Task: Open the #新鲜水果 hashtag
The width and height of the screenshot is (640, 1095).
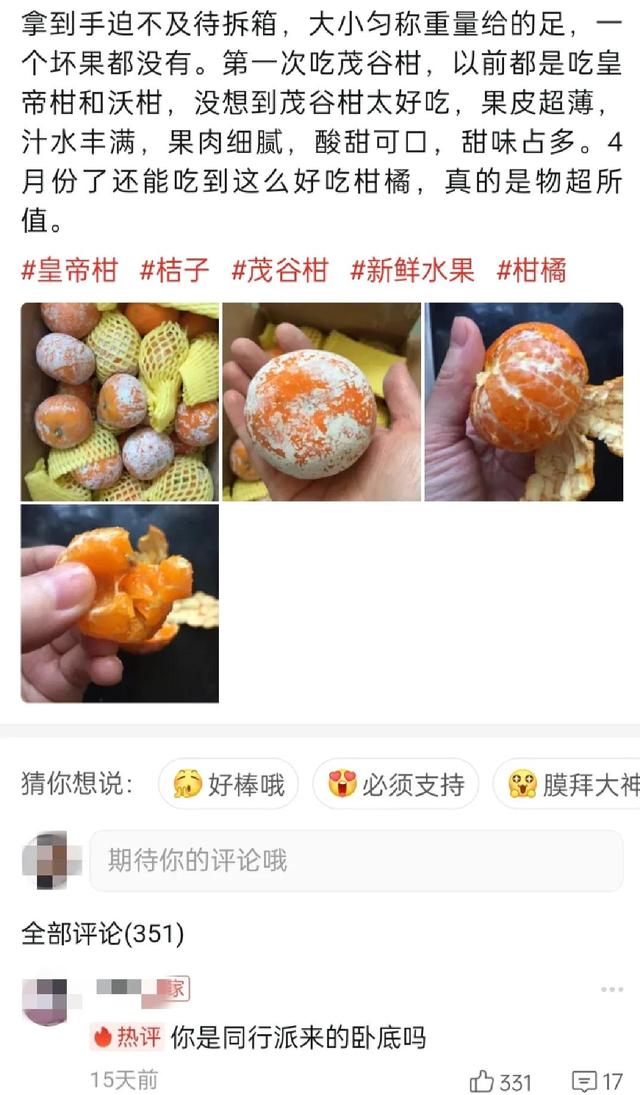Action: [412, 270]
